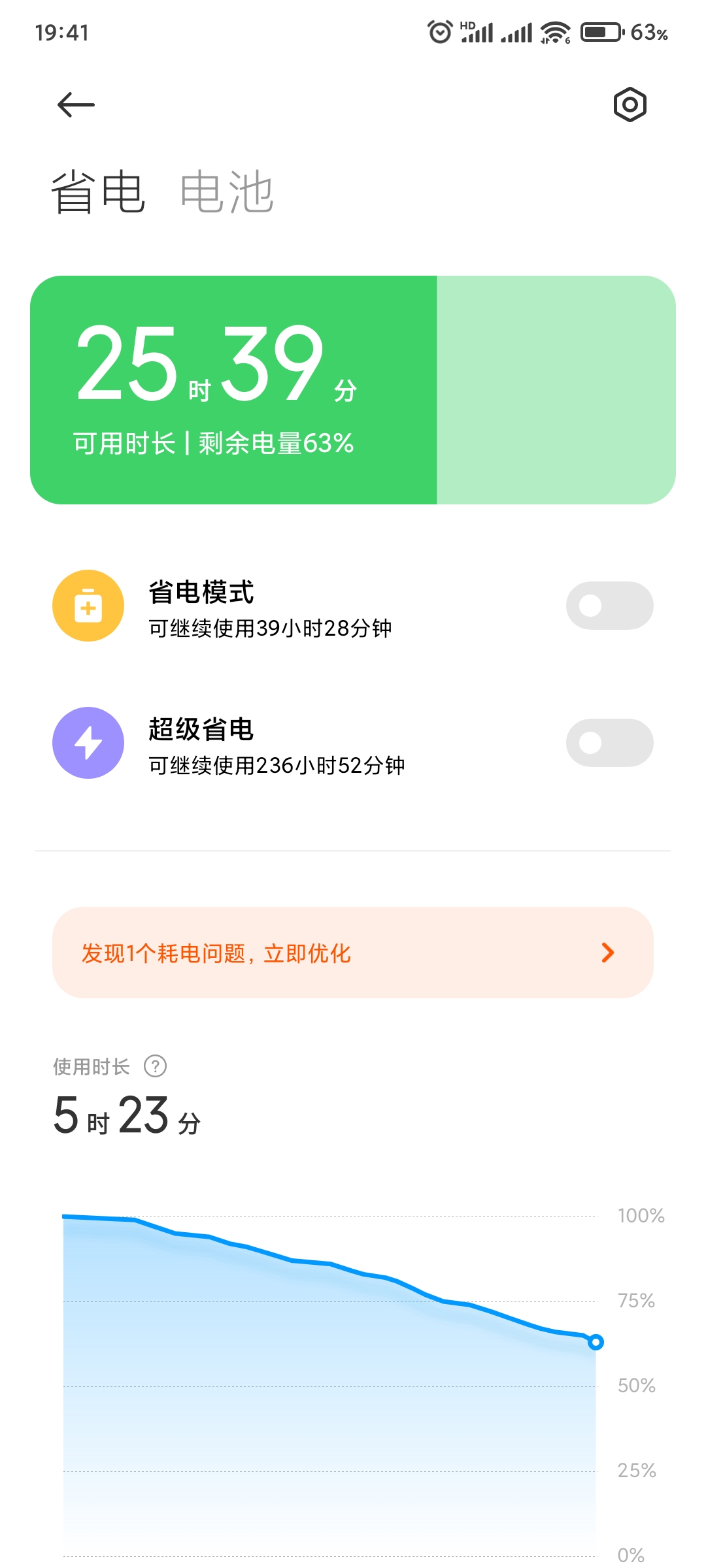Open the green 可用时长 25时39分 card
Viewport: 706px width, 1568px height.
click(353, 390)
